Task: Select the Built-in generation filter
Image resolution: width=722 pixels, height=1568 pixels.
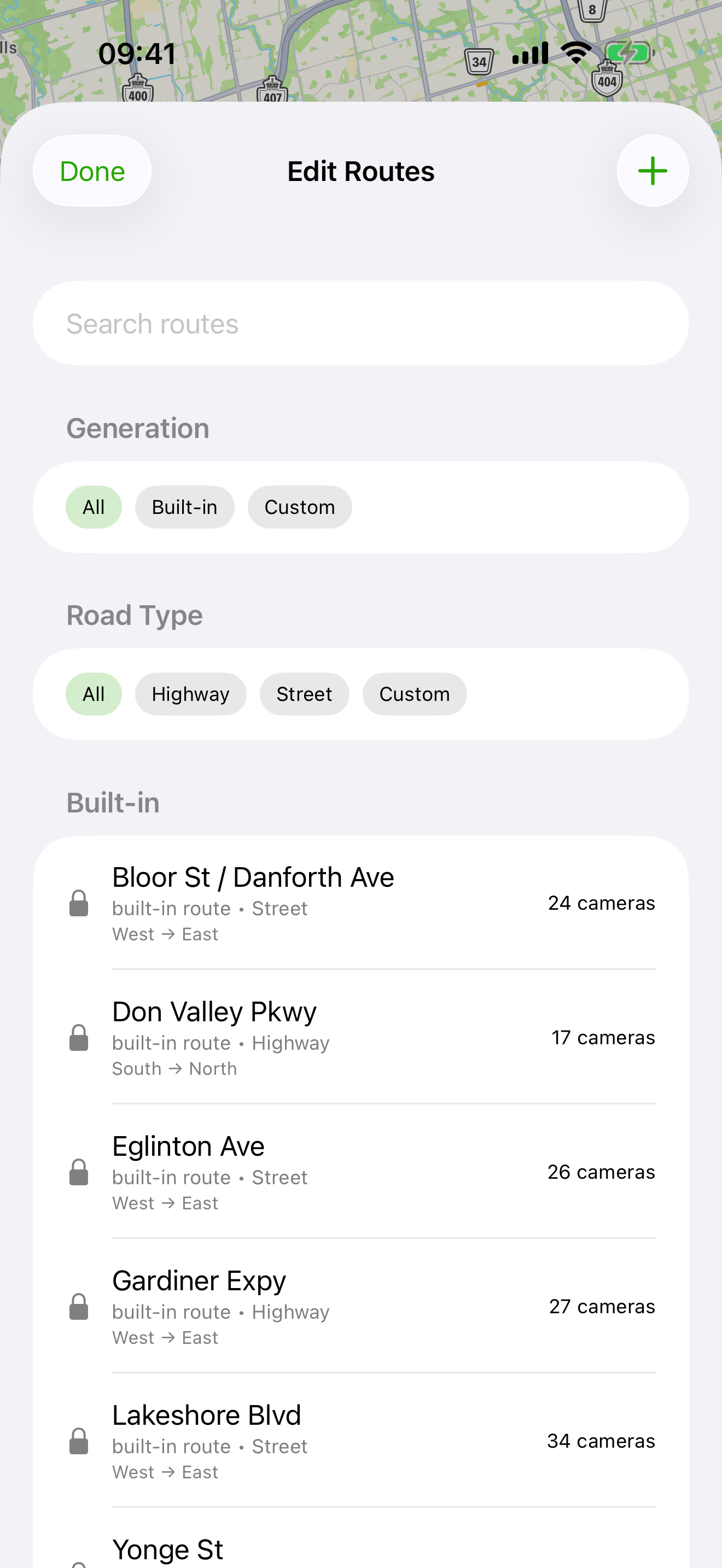Action: point(184,506)
